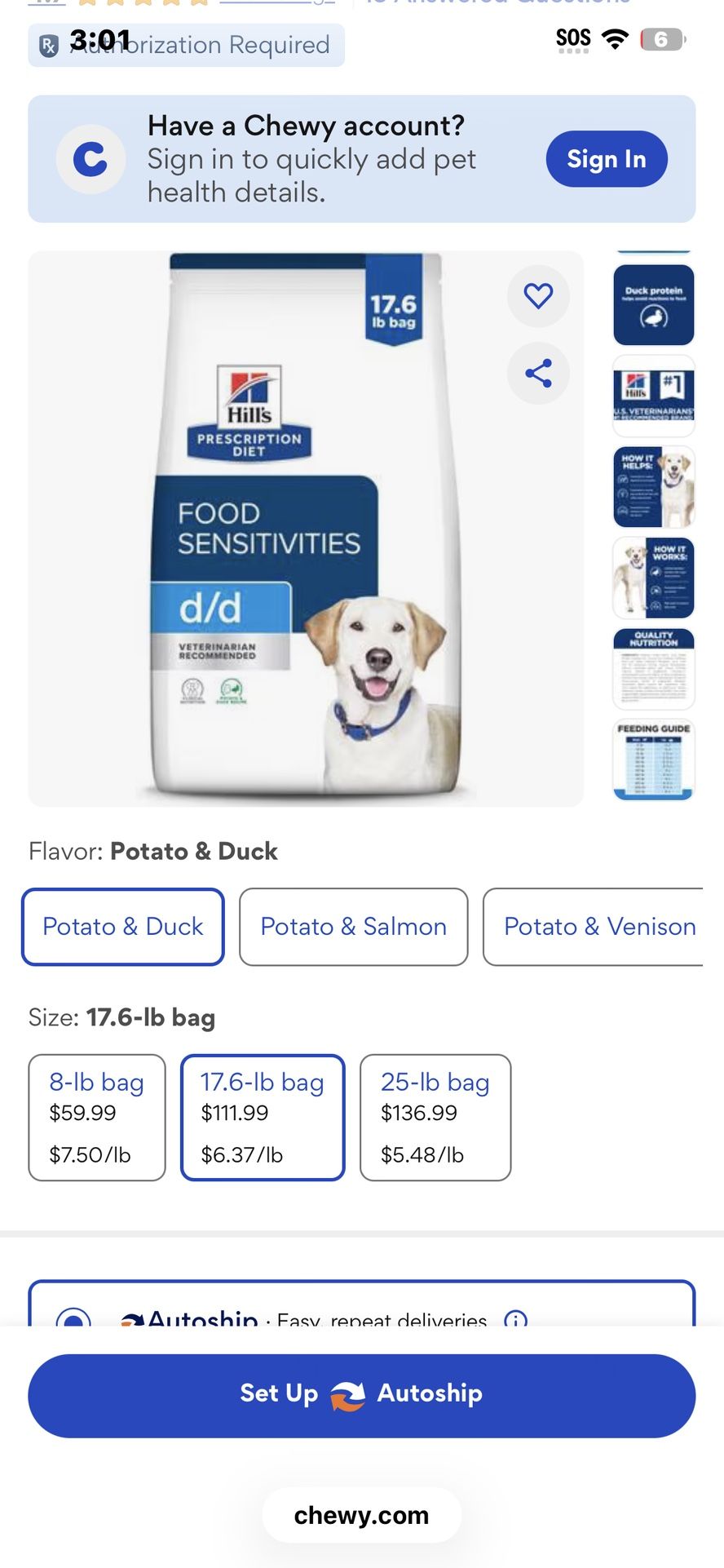Tap the chewy.com address pill
The width and height of the screenshot is (724, 1568).
click(361, 1515)
